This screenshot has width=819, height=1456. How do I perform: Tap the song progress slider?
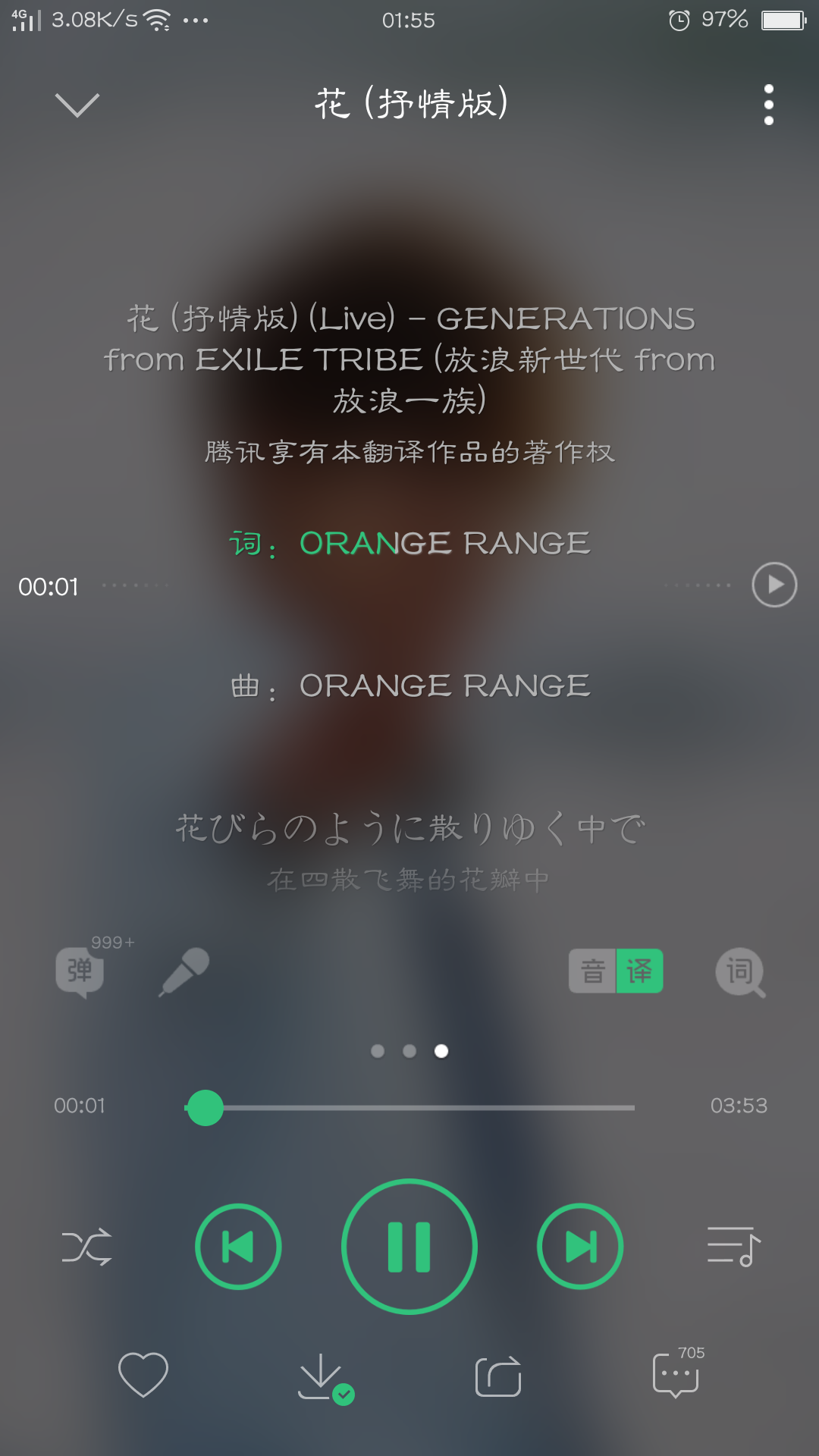[x=409, y=1107]
